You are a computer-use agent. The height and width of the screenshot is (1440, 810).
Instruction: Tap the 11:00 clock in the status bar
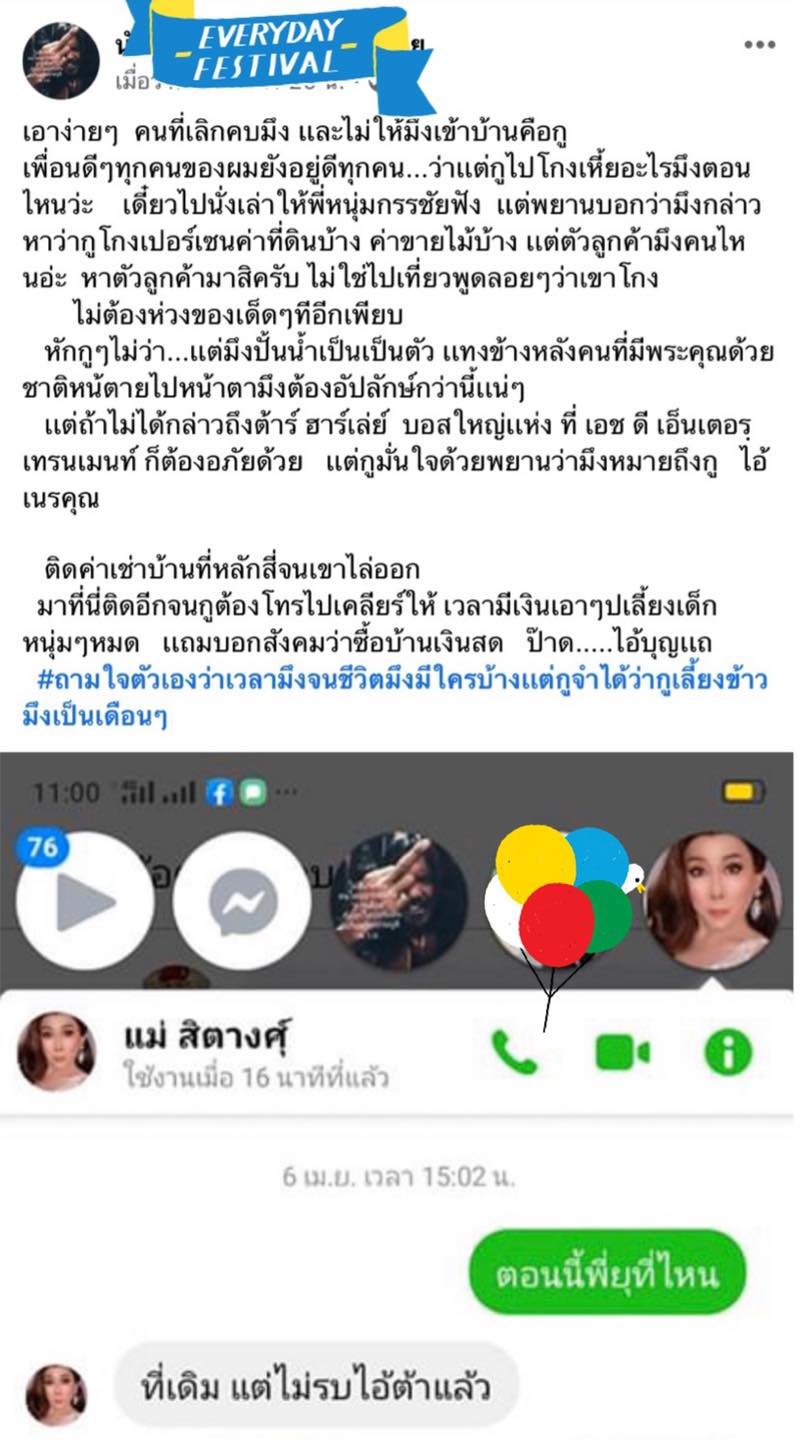[x=64, y=793]
